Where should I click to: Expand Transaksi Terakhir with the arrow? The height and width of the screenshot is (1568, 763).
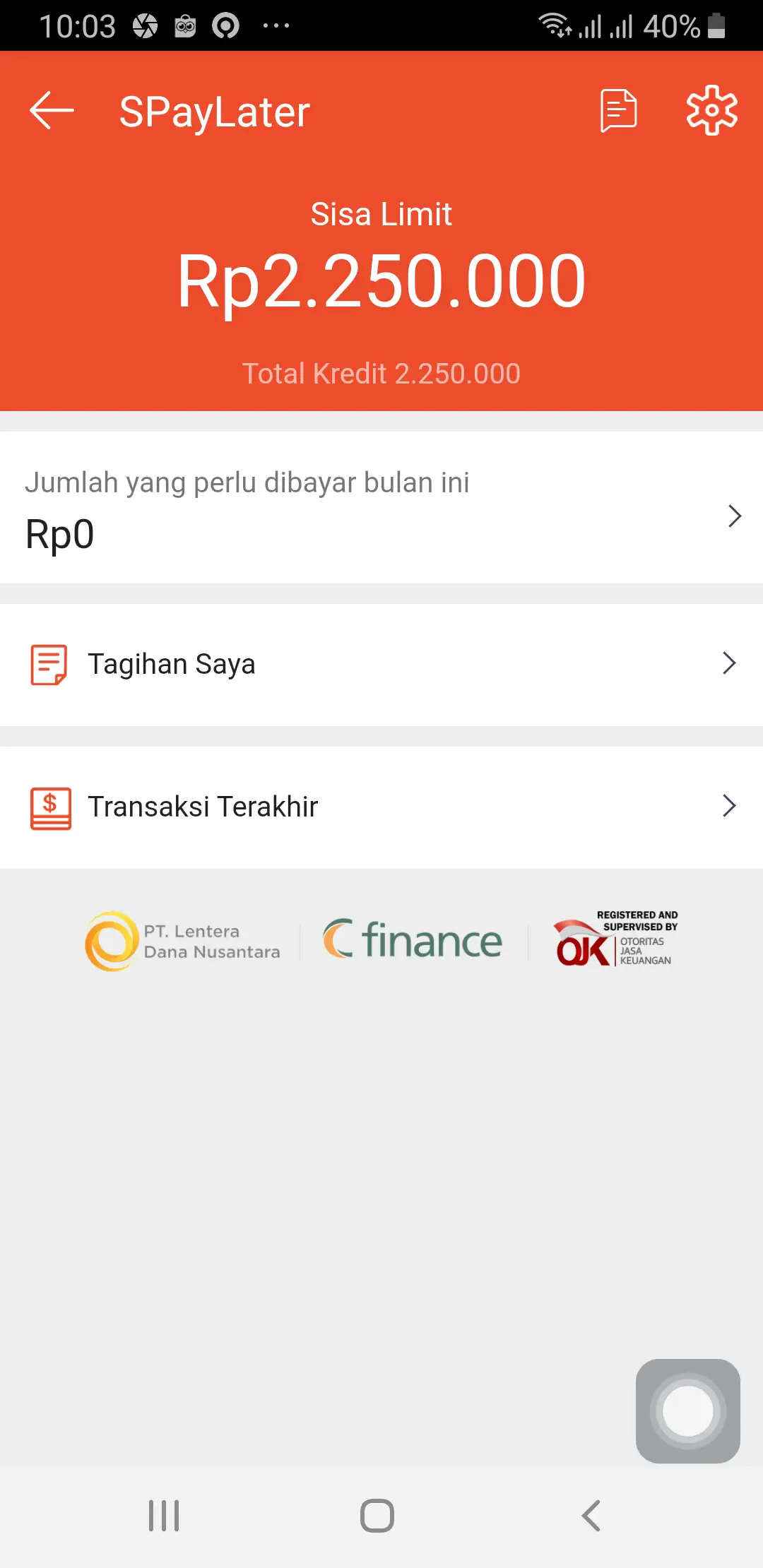tap(728, 806)
